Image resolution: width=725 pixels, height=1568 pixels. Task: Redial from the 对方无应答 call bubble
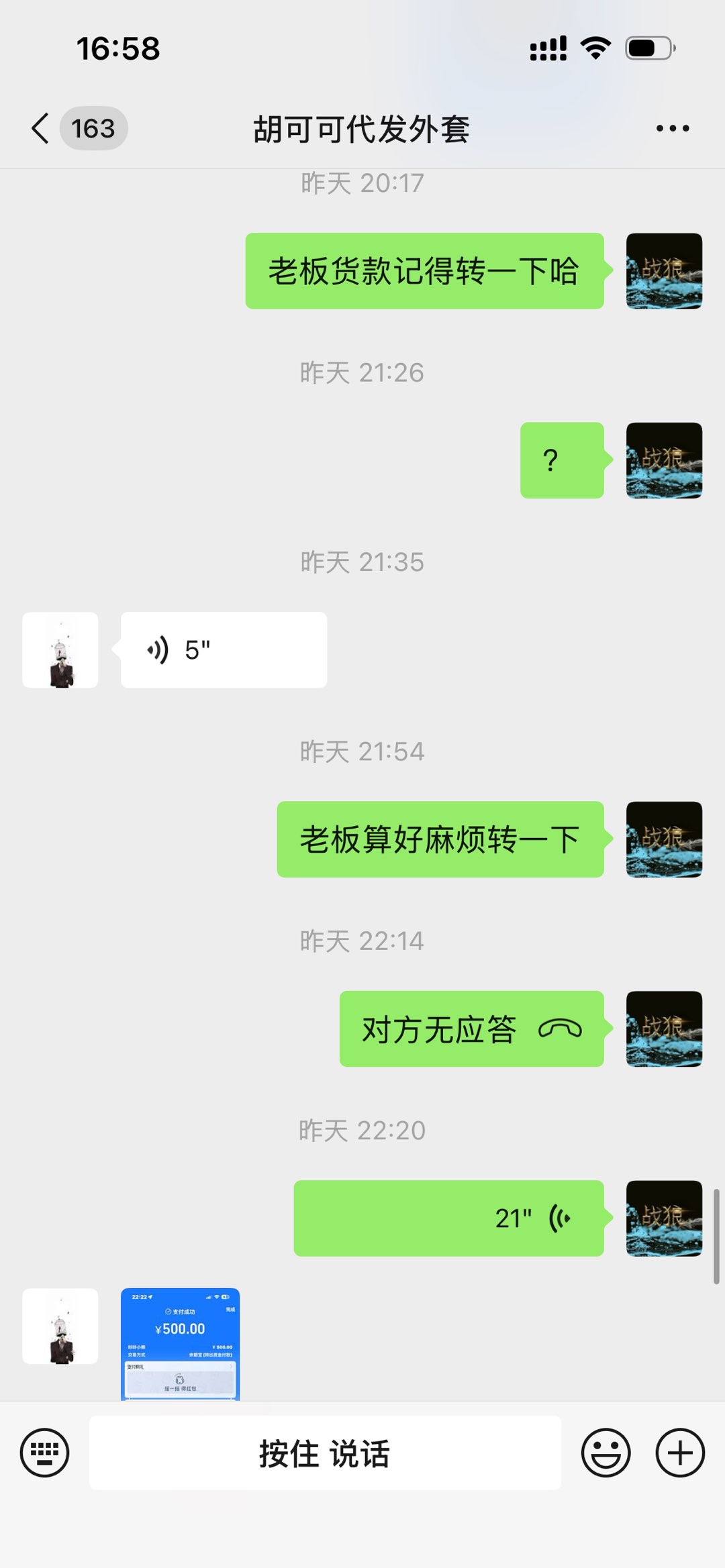pos(471,1029)
